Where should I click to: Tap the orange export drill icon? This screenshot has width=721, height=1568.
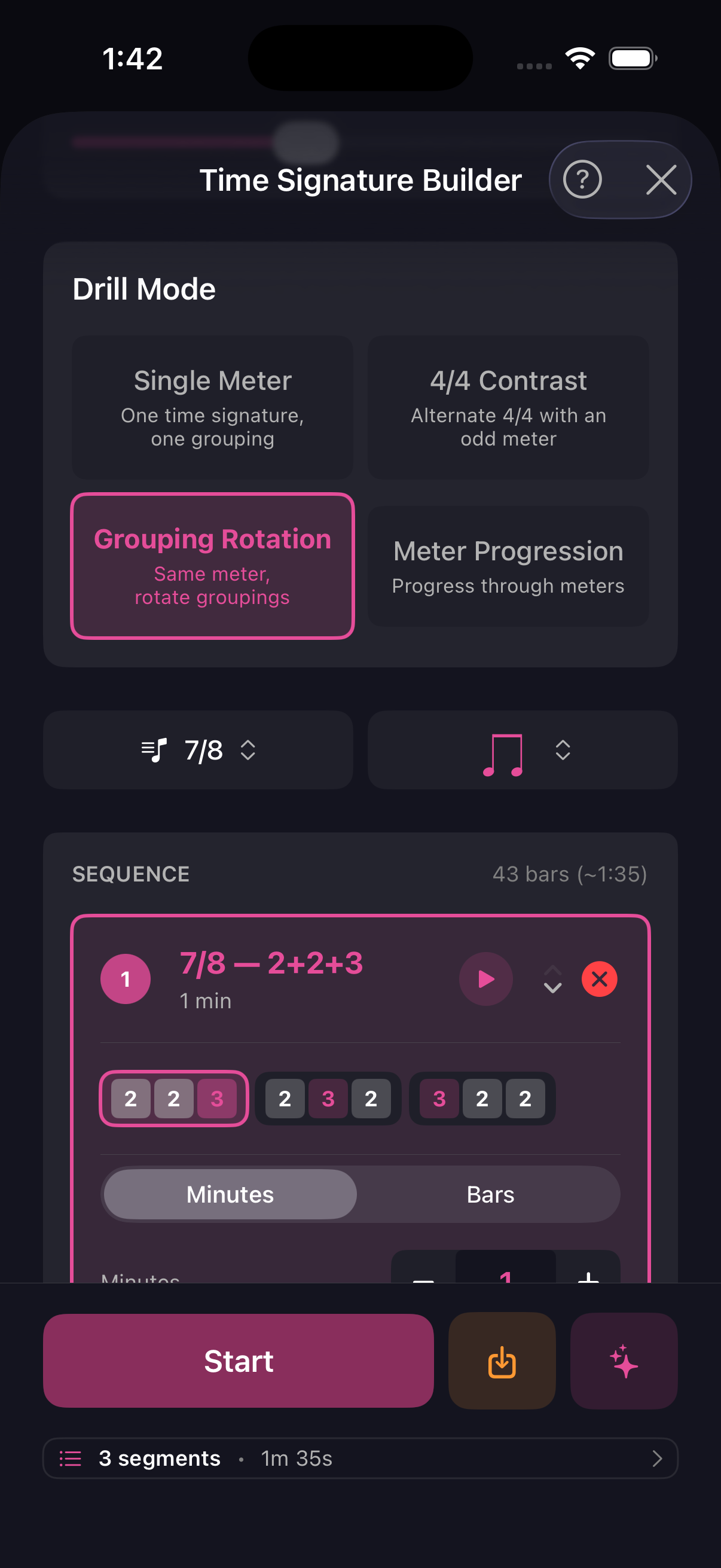502,1362
